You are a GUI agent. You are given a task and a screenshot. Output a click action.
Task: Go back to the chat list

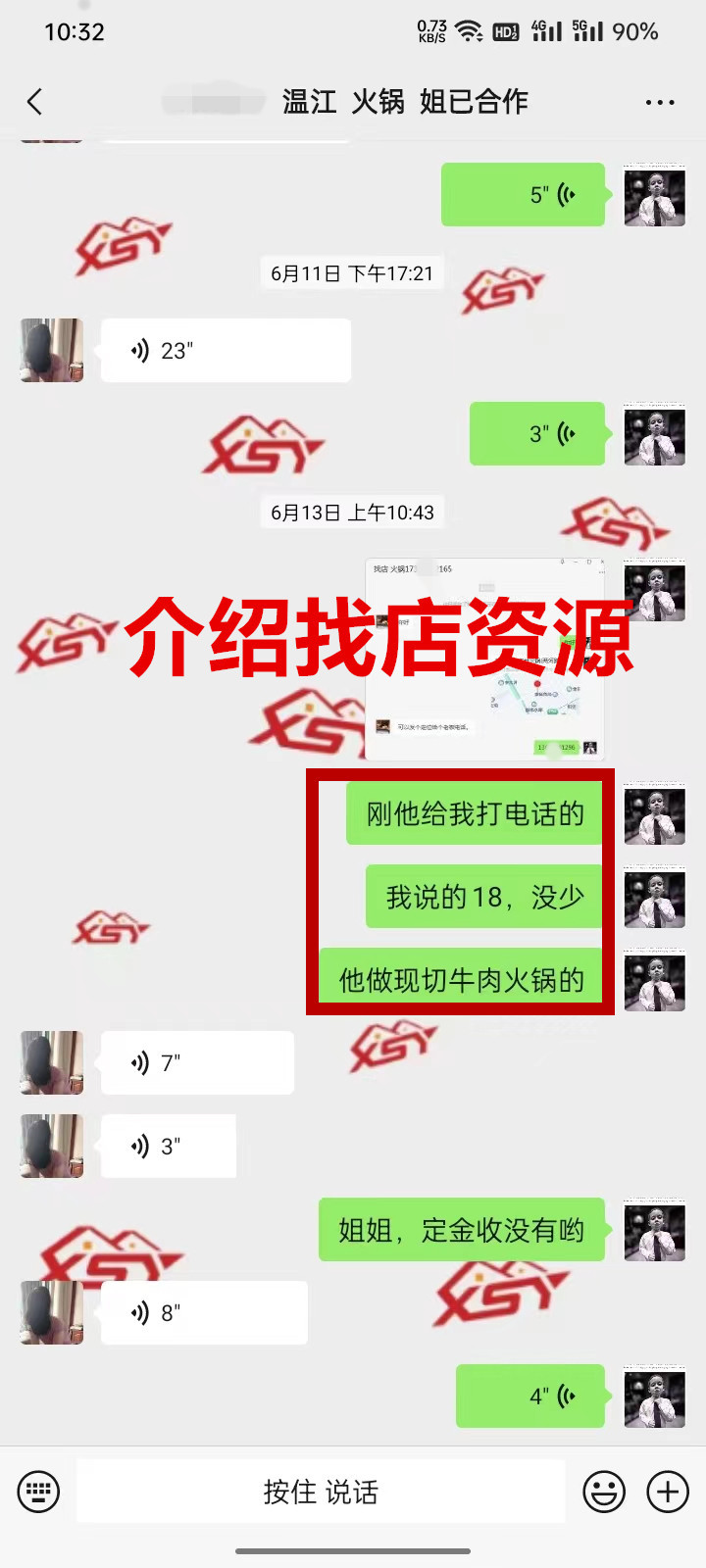[35, 102]
